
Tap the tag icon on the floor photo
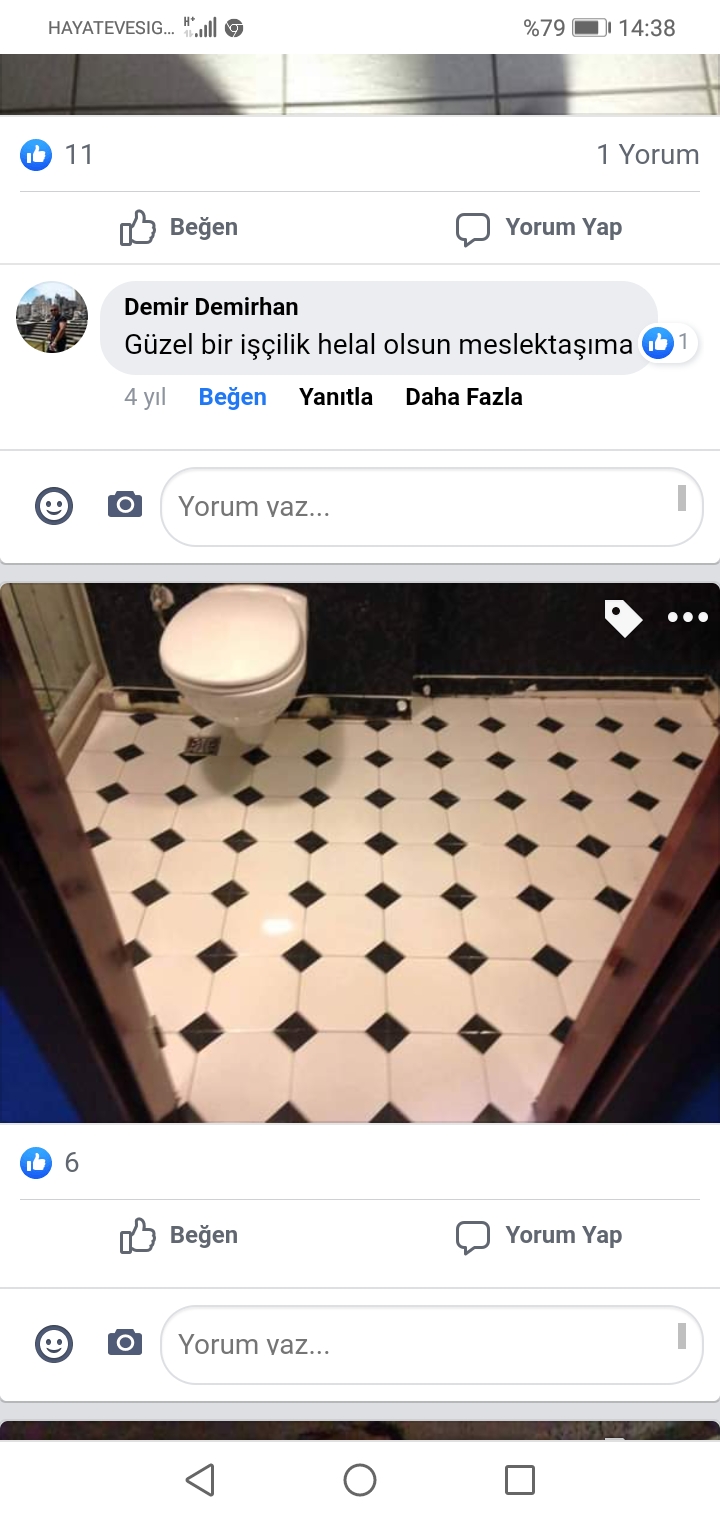pyautogui.click(x=623, y=618)
